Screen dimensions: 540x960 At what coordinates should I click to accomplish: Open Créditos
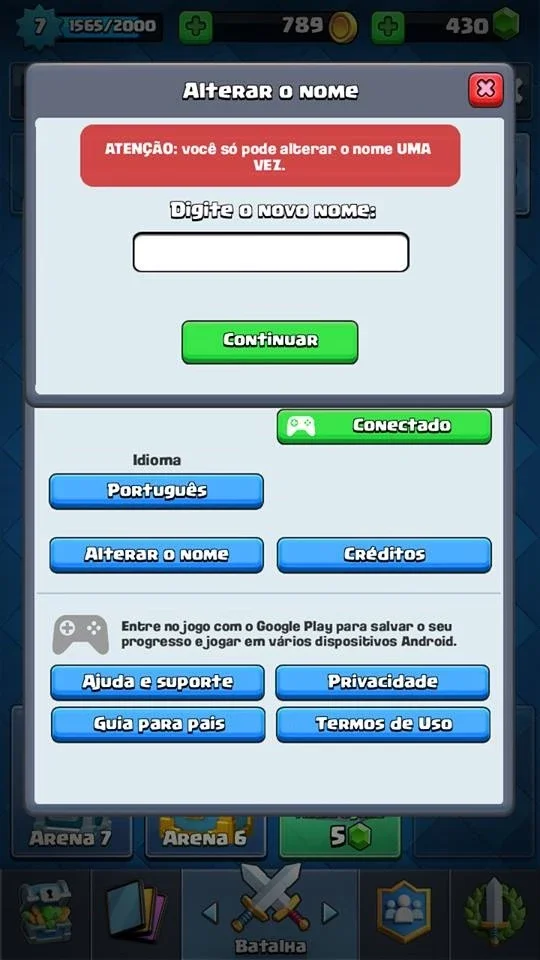pyautogui.click(x=384, y=555)
